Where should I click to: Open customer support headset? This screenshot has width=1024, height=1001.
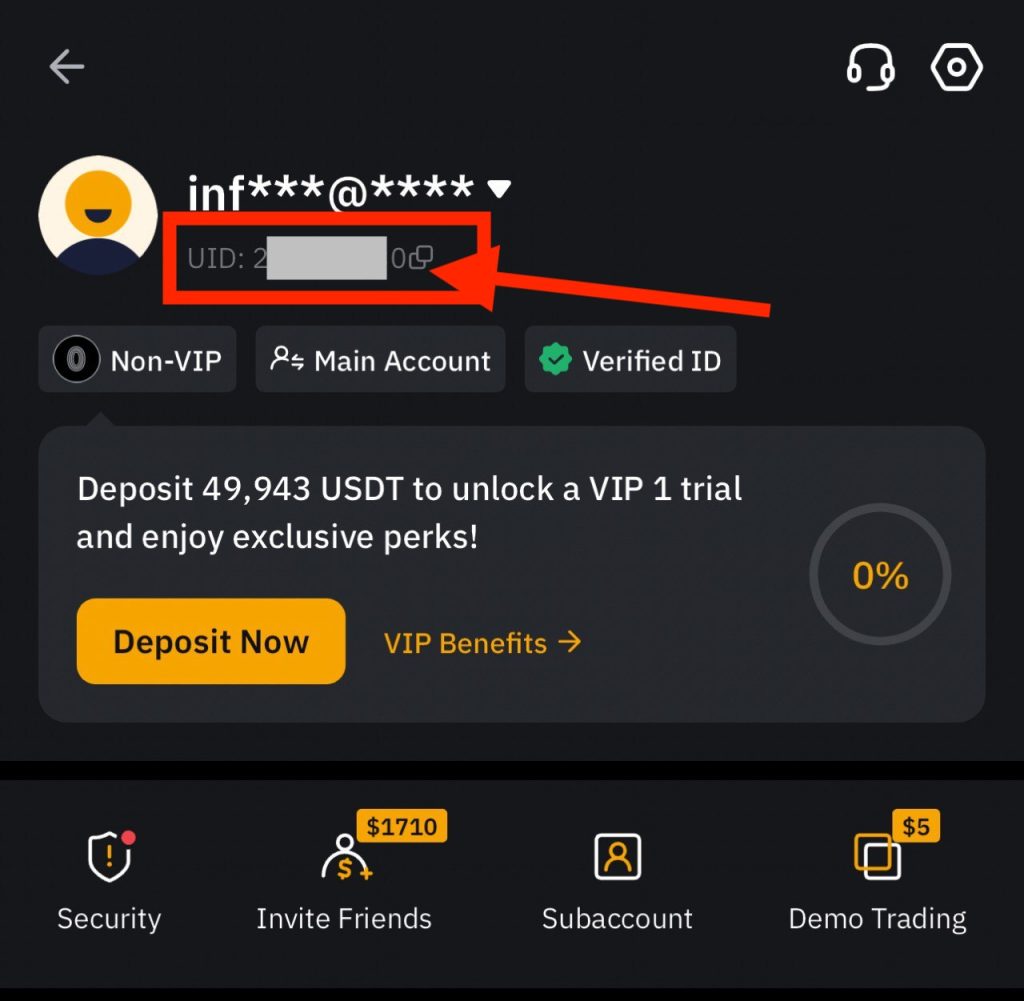[869, 67]
